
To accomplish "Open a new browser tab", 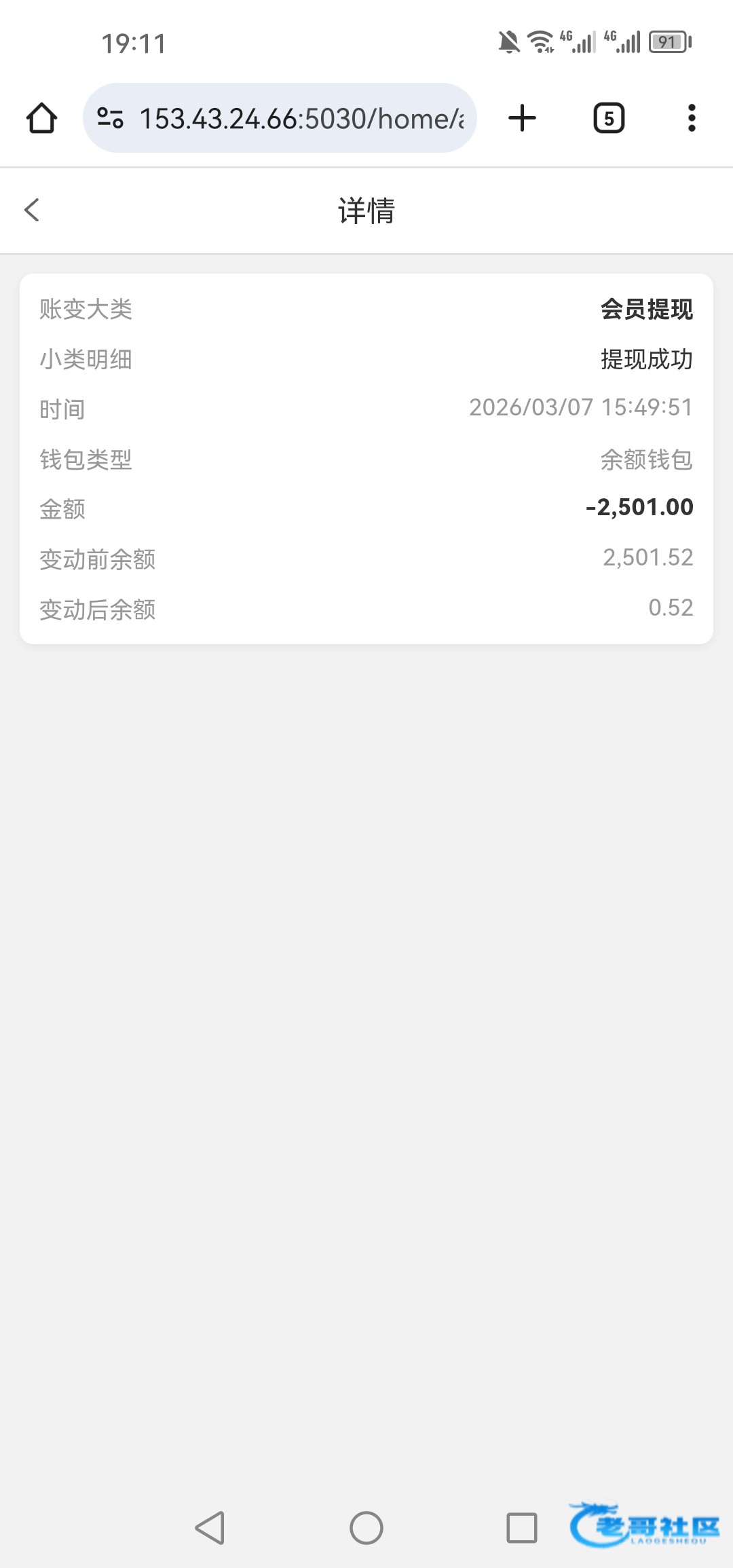I will (x=522, y=118).
